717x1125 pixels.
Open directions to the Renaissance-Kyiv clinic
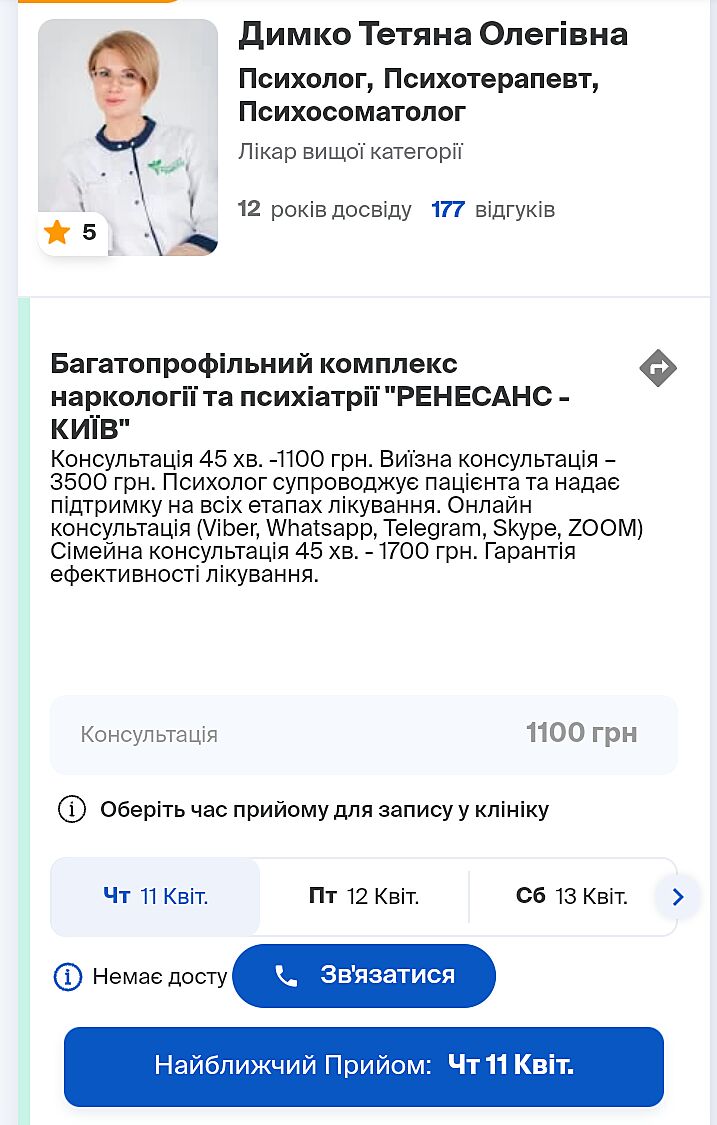[x=658, y=368]
